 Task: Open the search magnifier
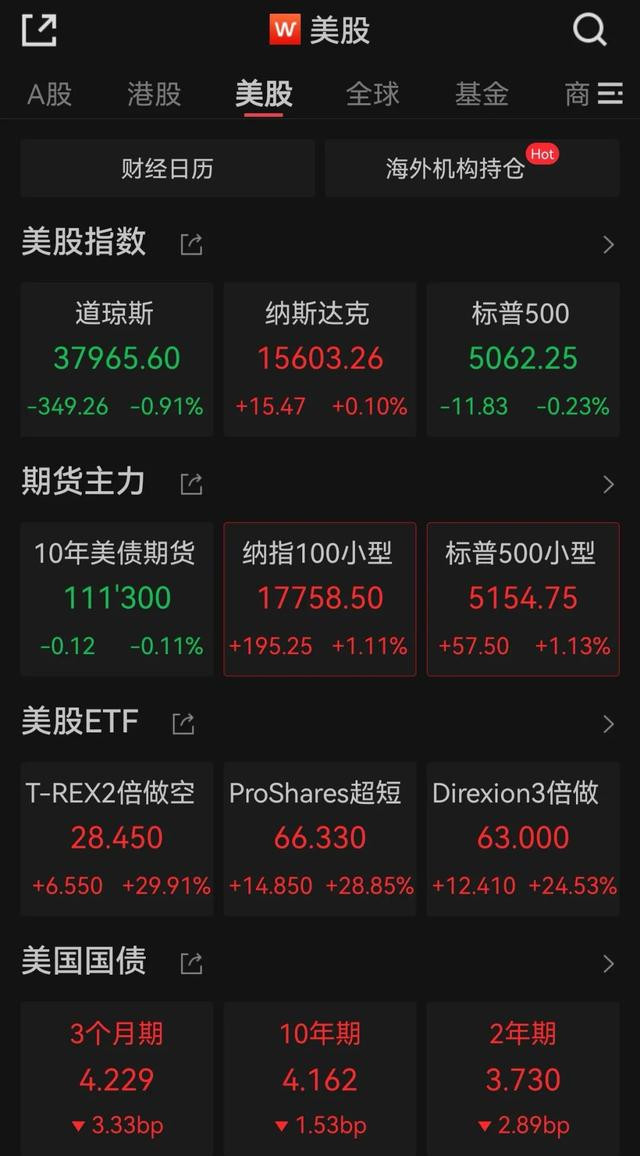590,30
